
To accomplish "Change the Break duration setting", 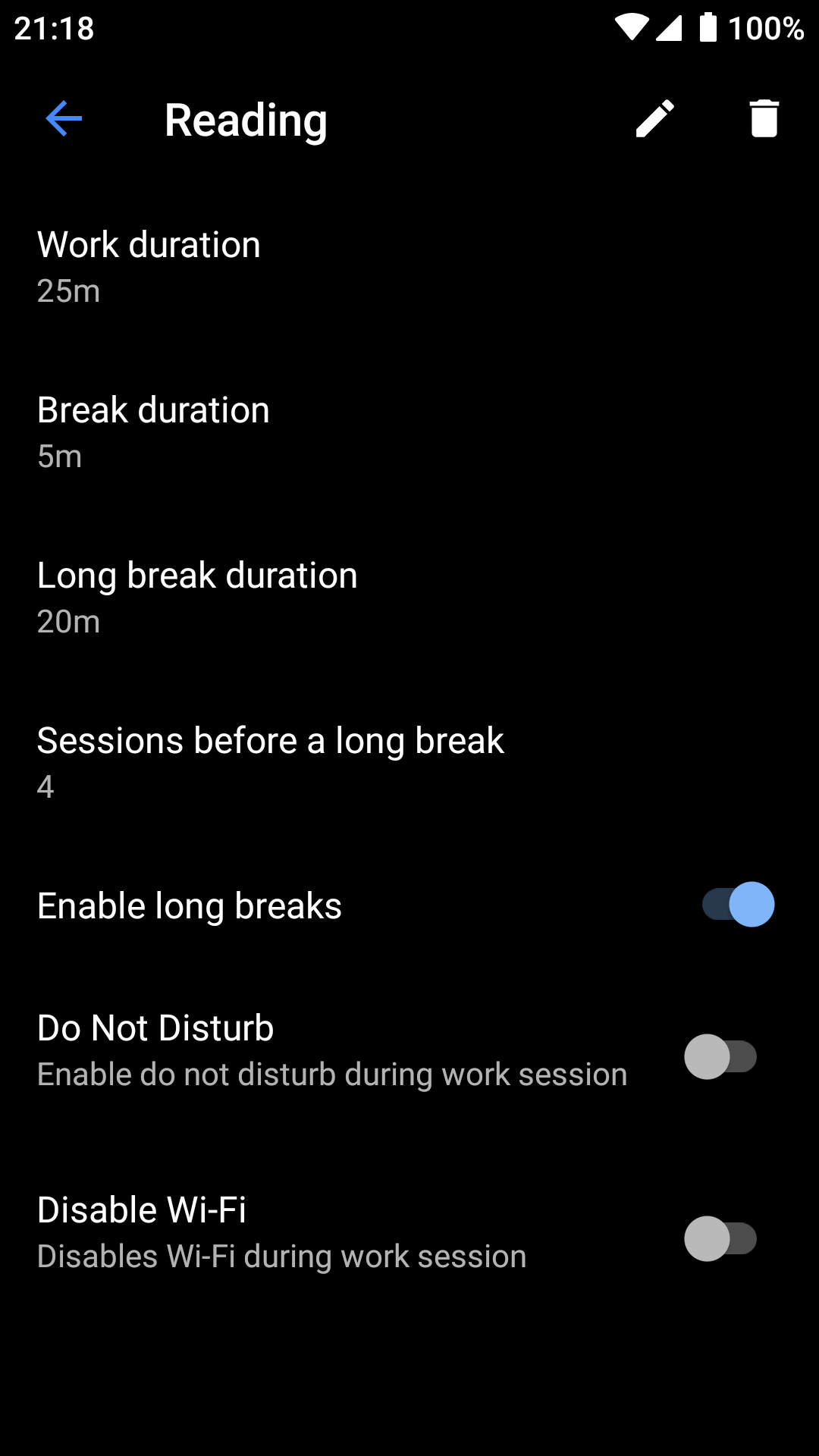I will pyautogui.click(x=153, y=431).
